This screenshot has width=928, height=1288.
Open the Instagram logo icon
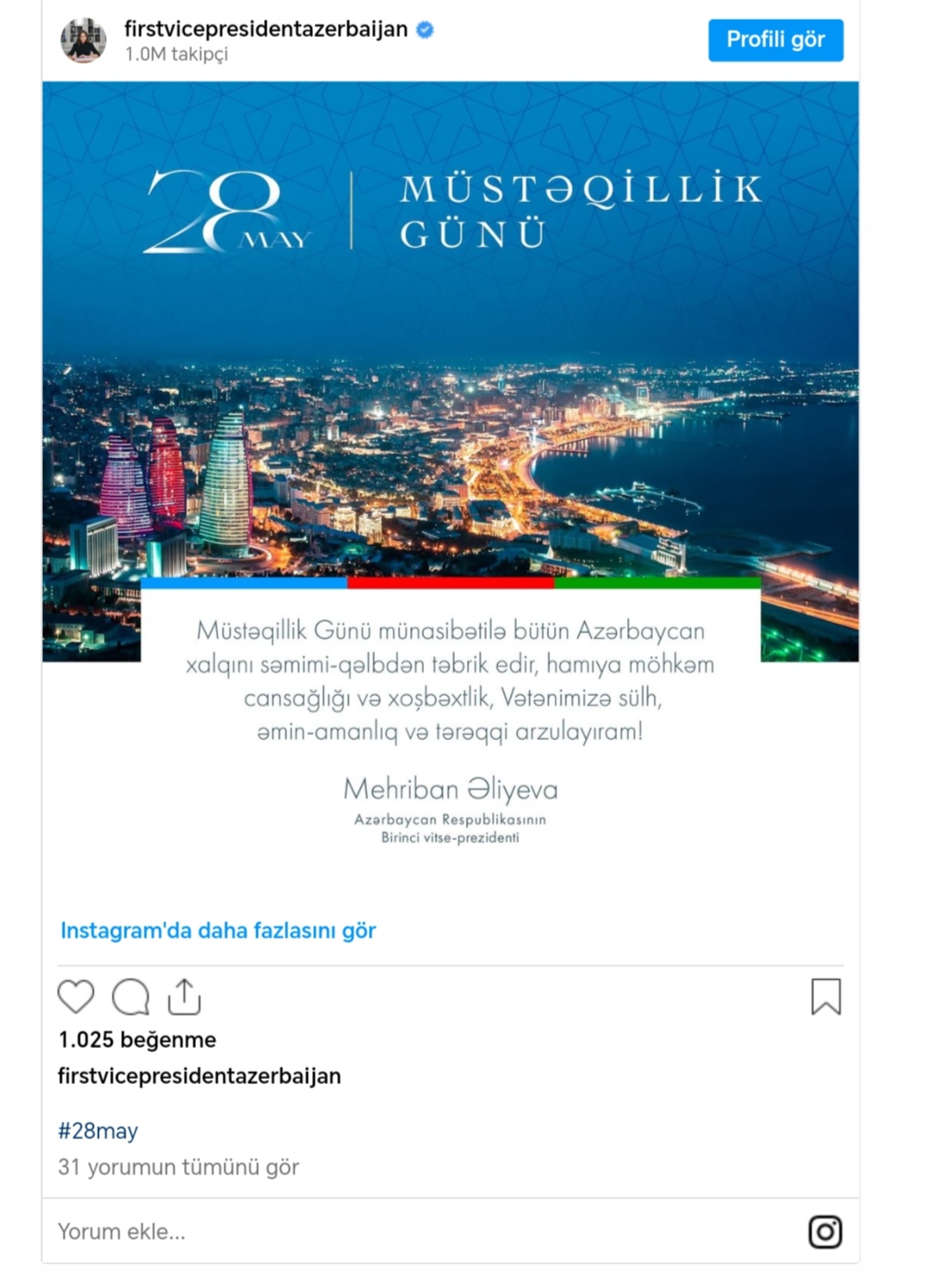pos(825,1231)
